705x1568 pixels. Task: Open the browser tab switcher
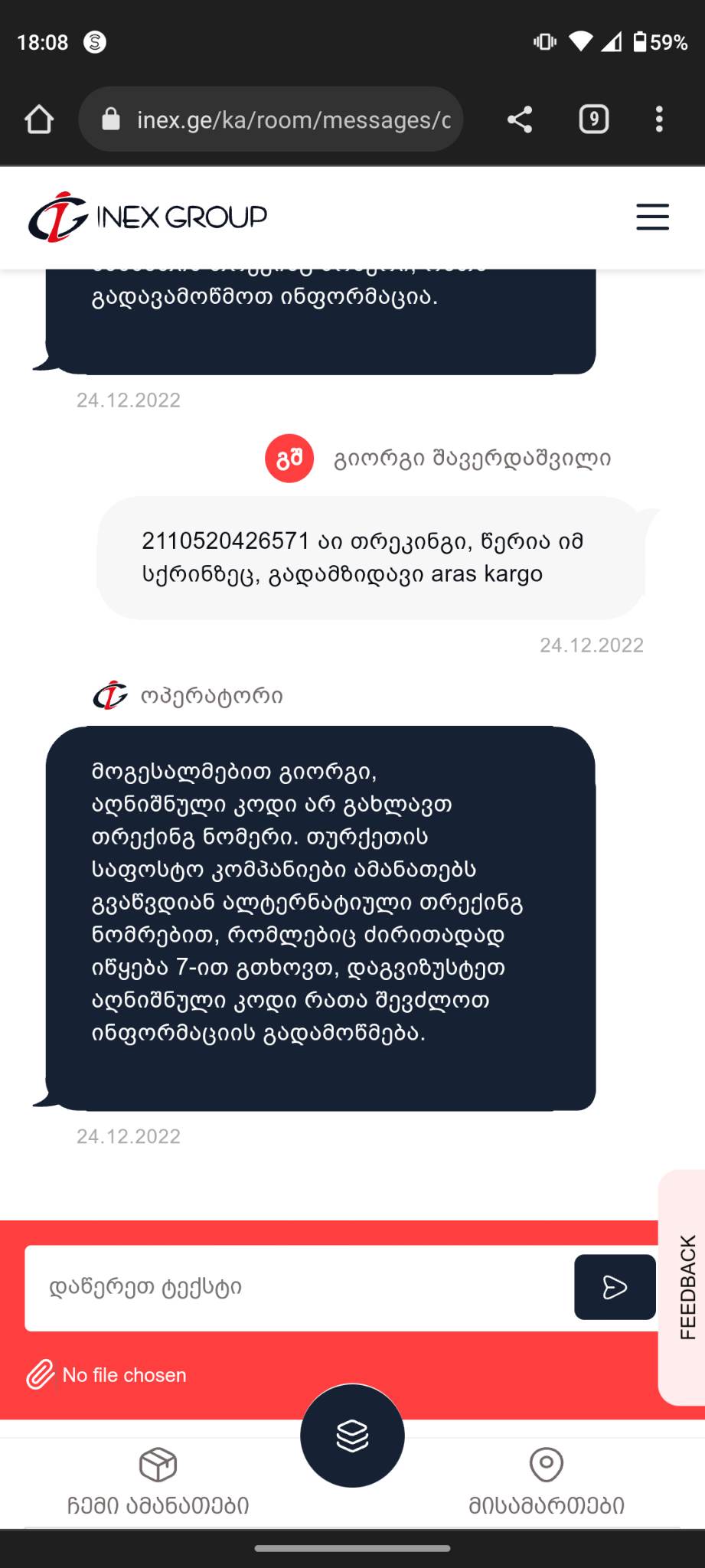click(x=594, y=119)
